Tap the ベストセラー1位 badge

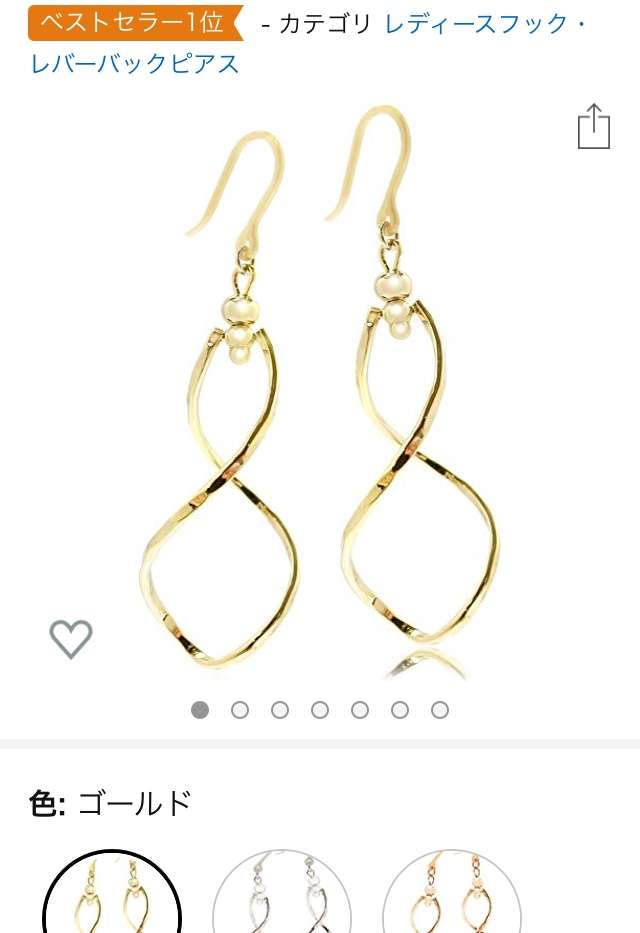(134, 23)
